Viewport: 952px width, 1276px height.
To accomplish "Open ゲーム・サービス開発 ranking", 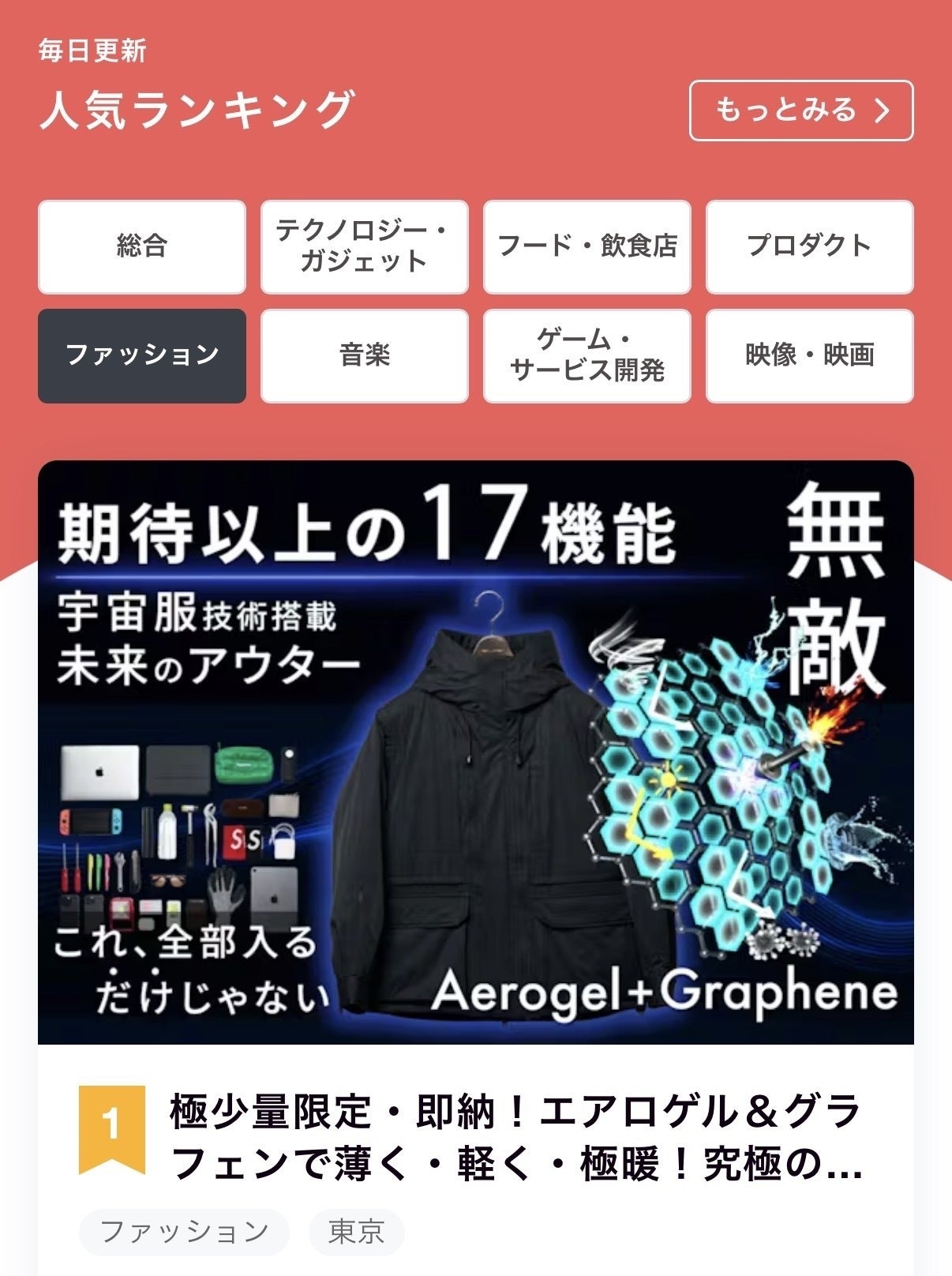I will 587,355.
